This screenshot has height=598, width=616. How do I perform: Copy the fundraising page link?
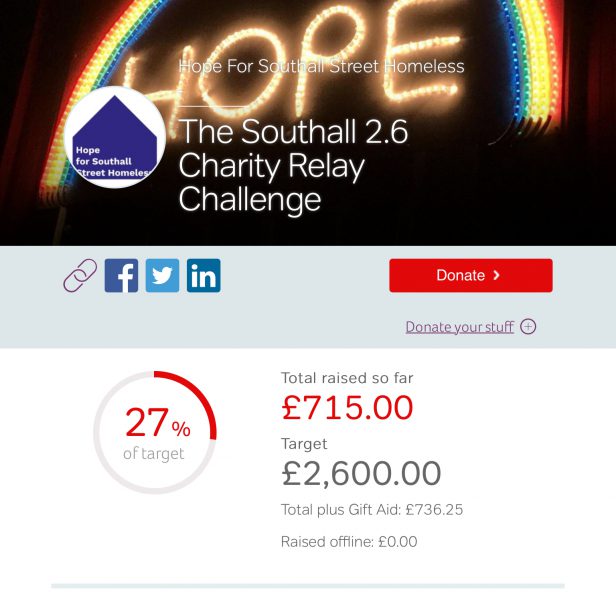[x=80, y=275]
